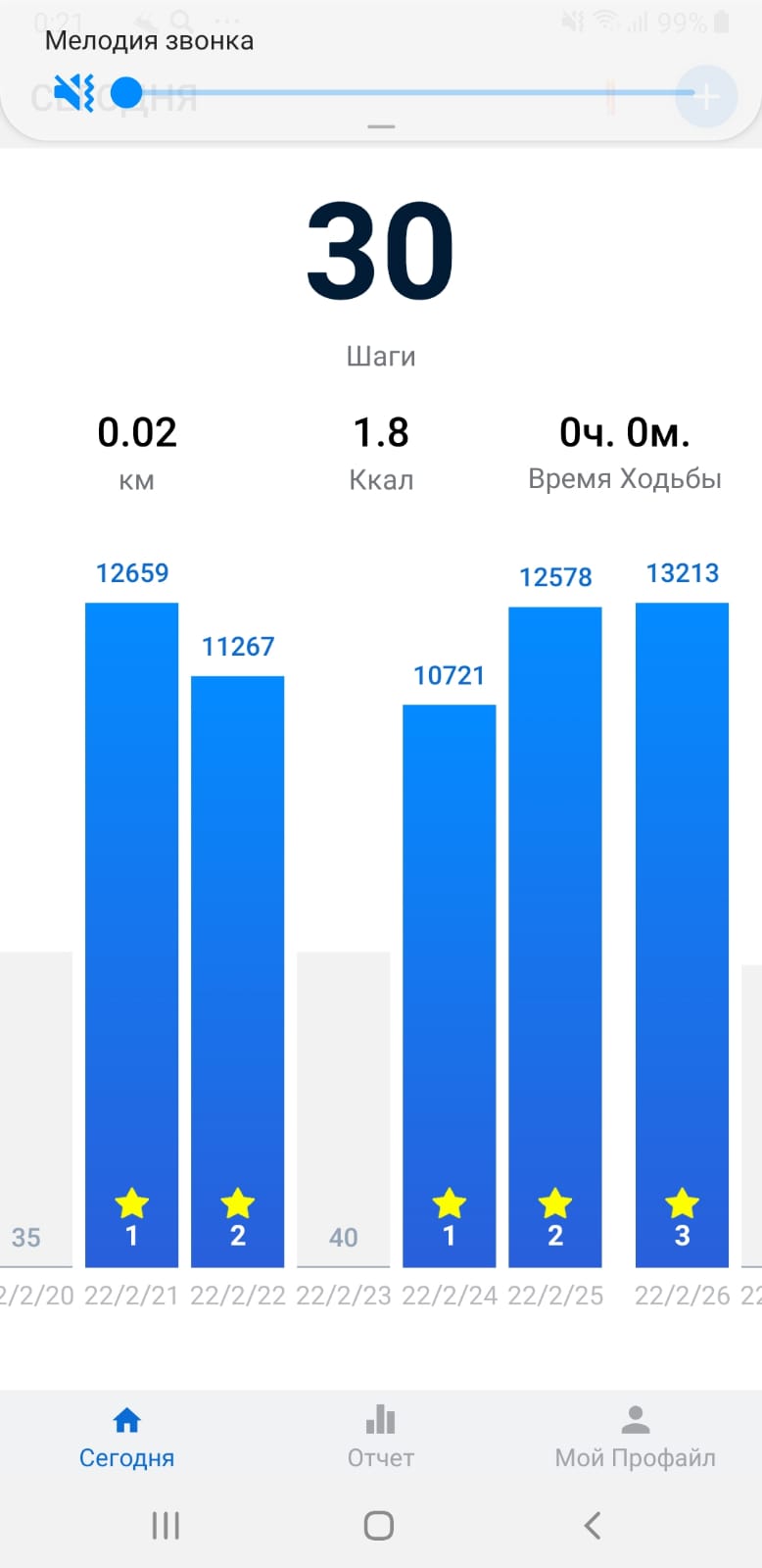Select the 22/2/25 bar with 12578 steps
Screen dimensions: 762x1568
pyautogui.click(x=555, y=937)
